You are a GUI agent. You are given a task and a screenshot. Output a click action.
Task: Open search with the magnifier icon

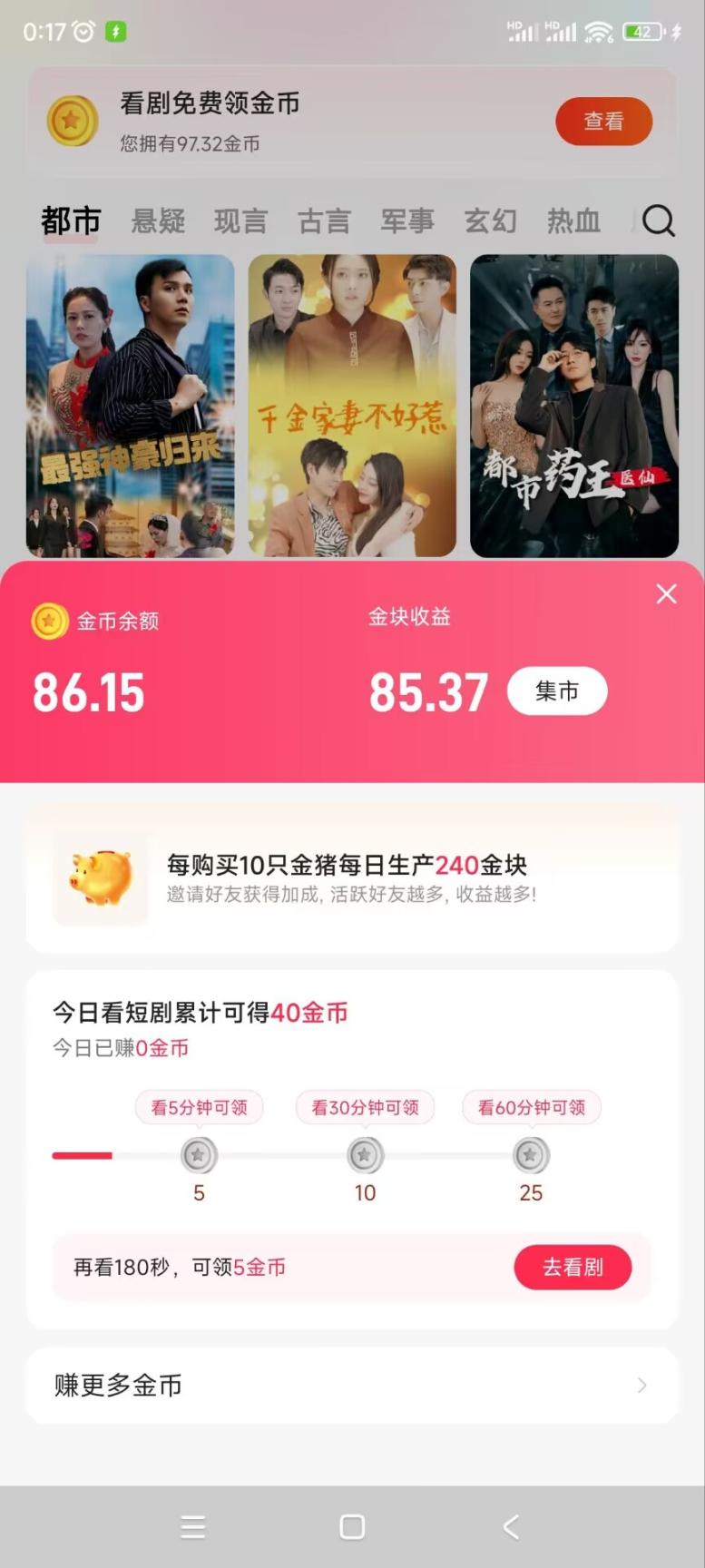pos(658,220)
